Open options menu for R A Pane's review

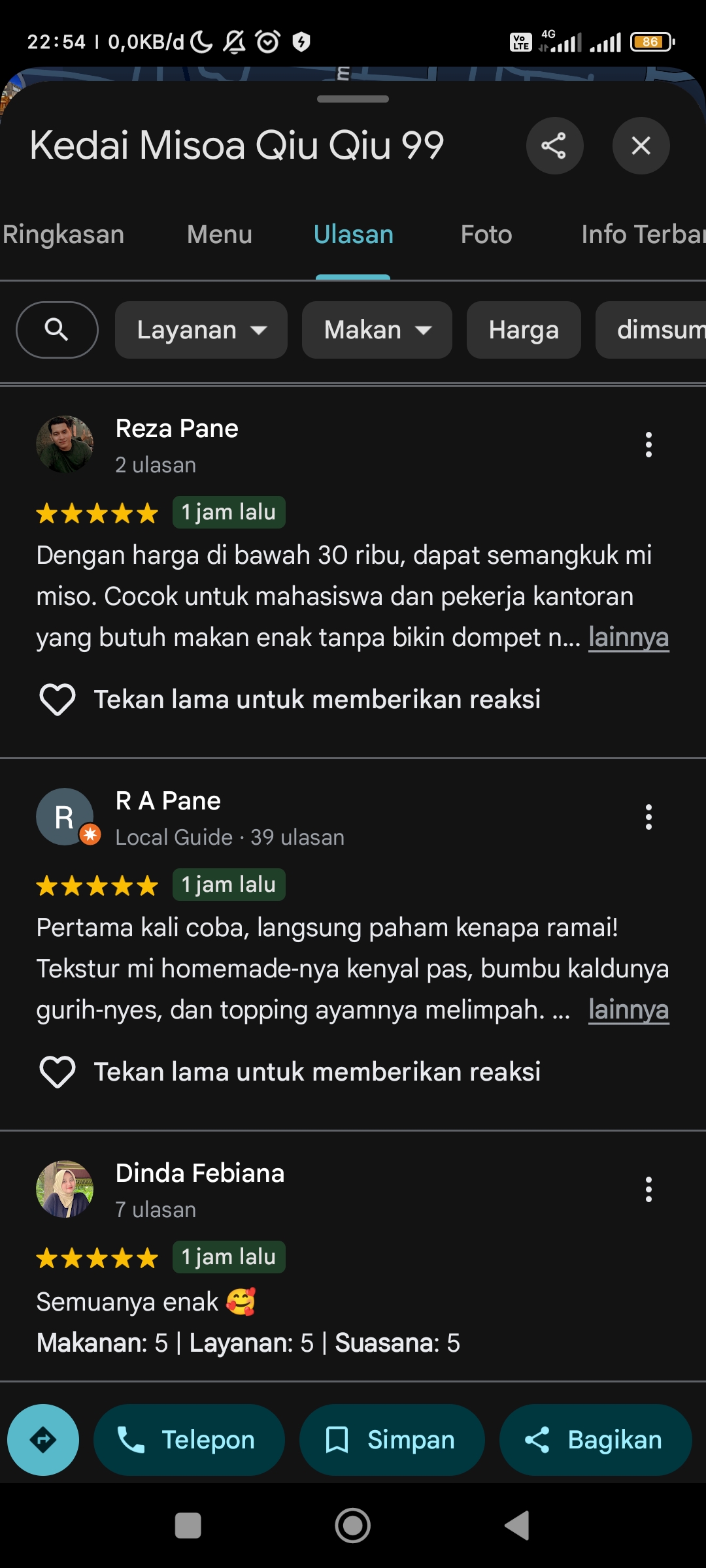click(648, 817)
